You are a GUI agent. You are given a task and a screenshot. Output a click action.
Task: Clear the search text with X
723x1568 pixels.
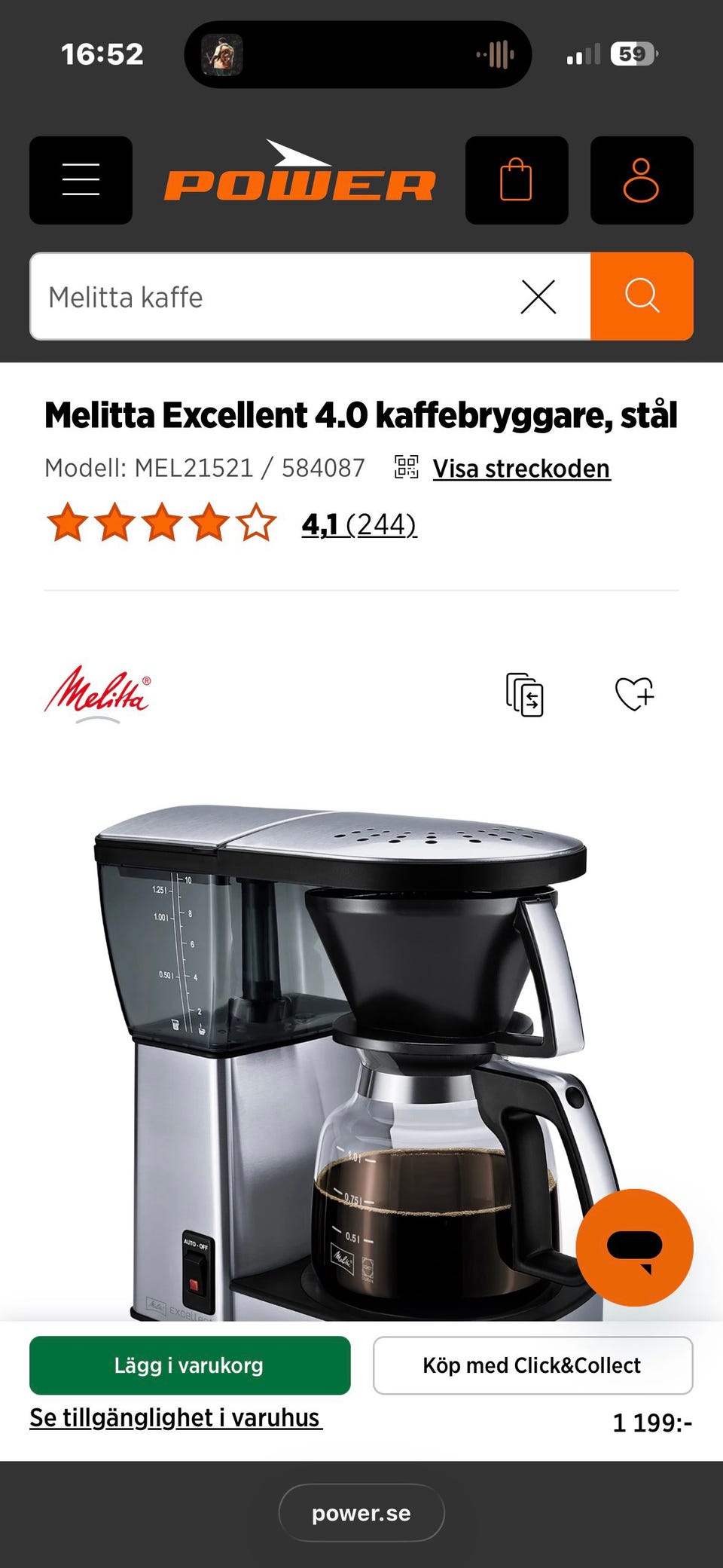pos(538,297)
